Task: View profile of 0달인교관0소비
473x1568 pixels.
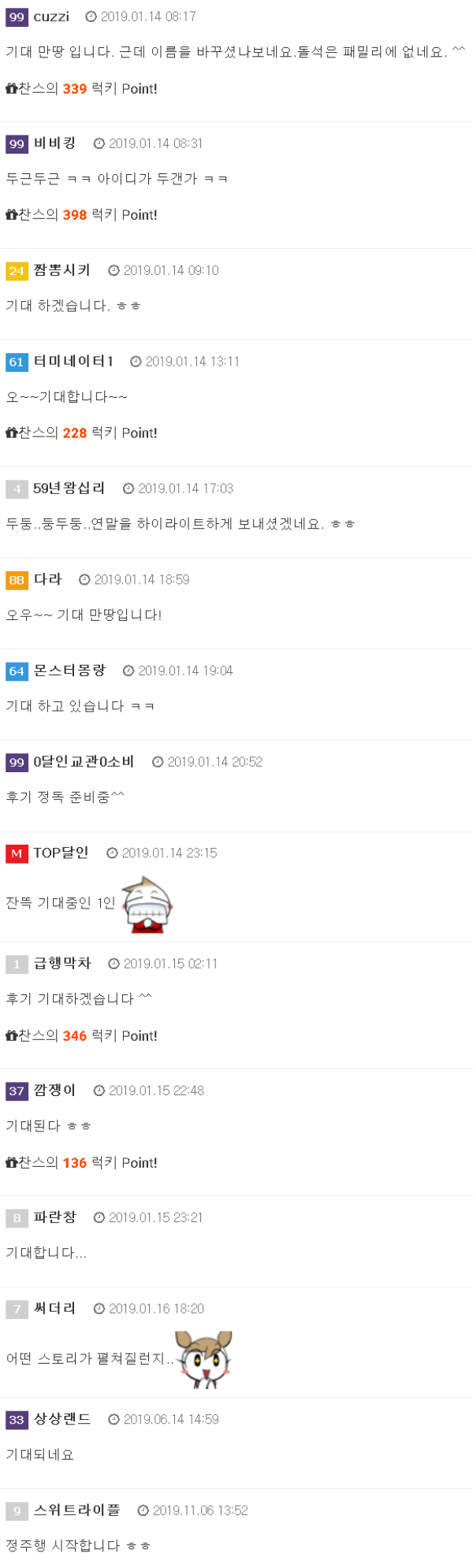Action: click(84, 762)
